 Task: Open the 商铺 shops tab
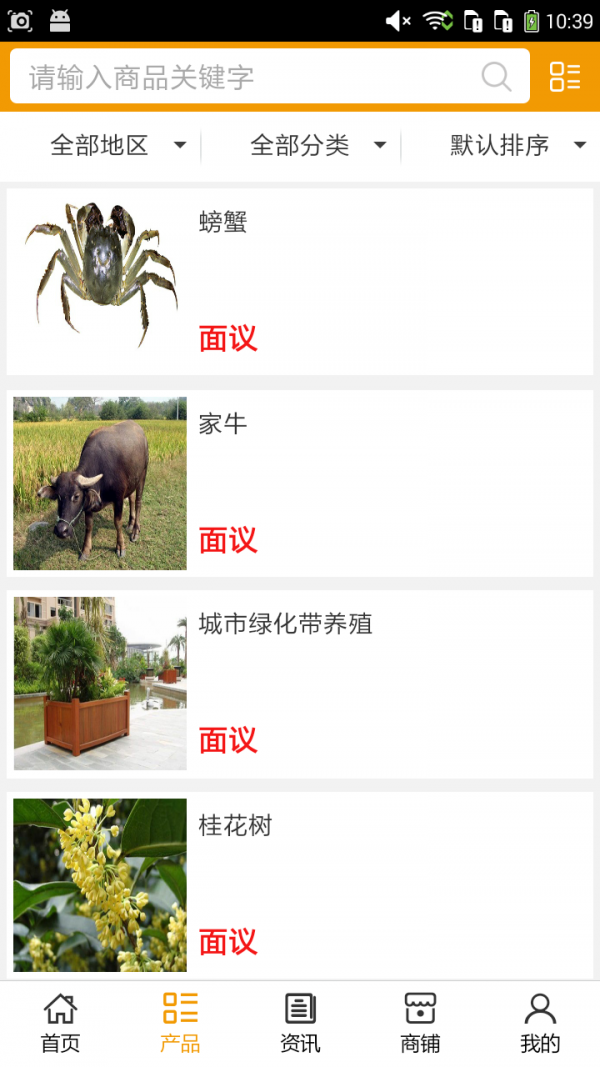[x=420, y=1023]
